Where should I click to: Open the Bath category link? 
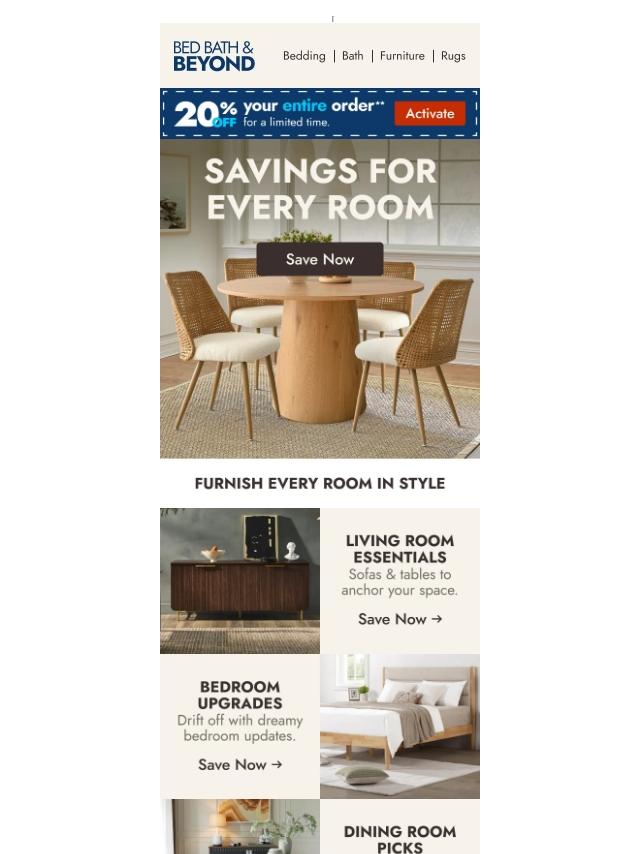(x=352, y=56)
